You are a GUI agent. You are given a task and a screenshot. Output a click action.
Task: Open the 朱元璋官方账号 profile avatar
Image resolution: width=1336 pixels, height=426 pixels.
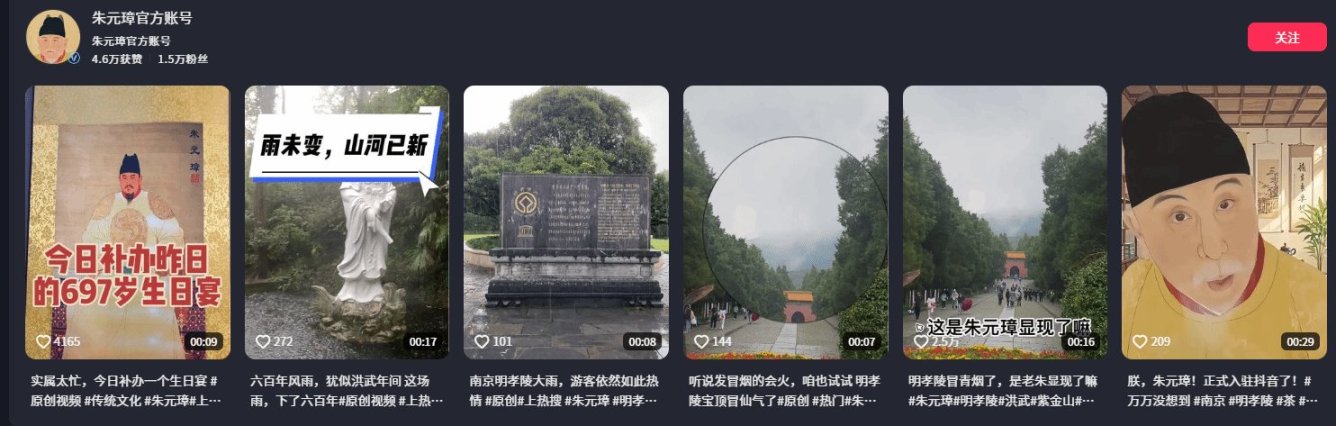[53, 37]
